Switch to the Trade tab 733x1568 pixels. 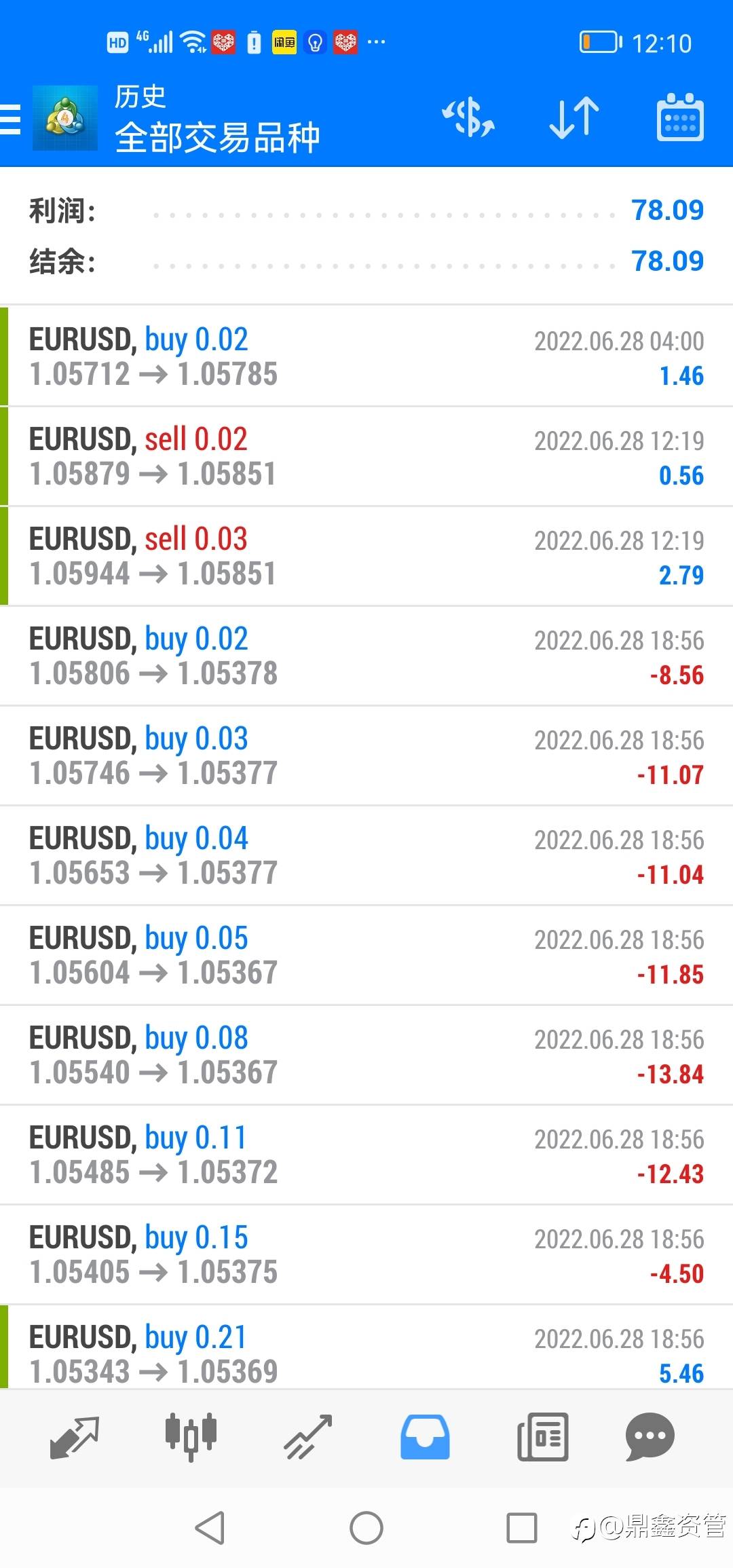[308, 1438]
